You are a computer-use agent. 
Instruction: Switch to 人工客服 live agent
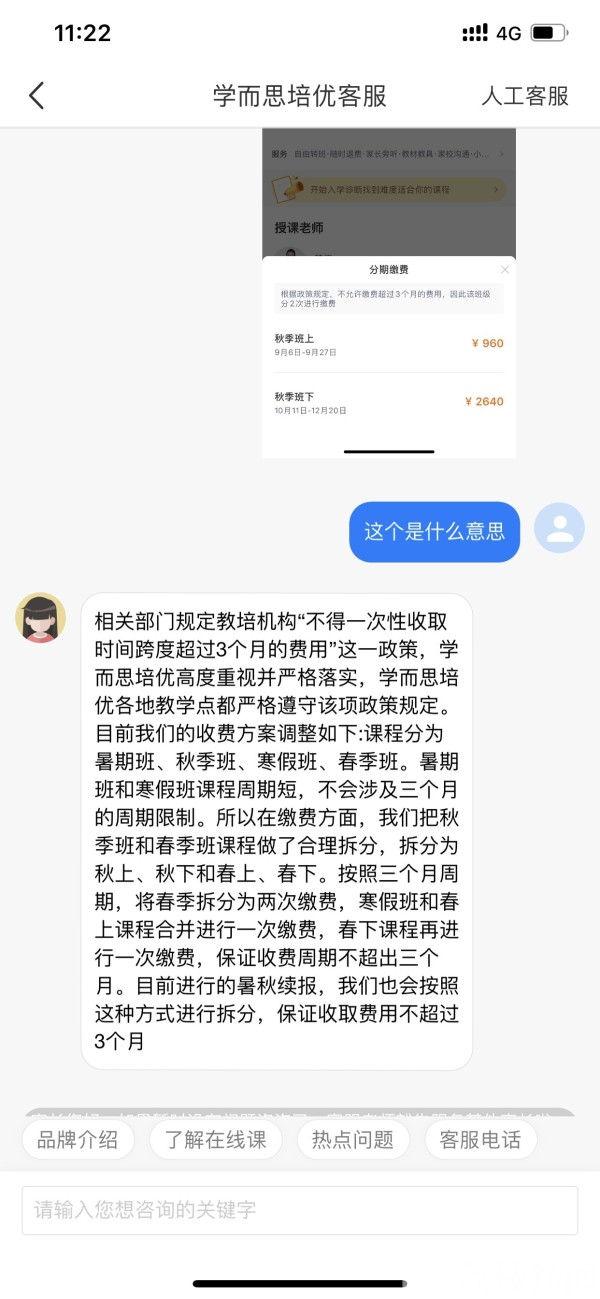click(x=524, y=96)
